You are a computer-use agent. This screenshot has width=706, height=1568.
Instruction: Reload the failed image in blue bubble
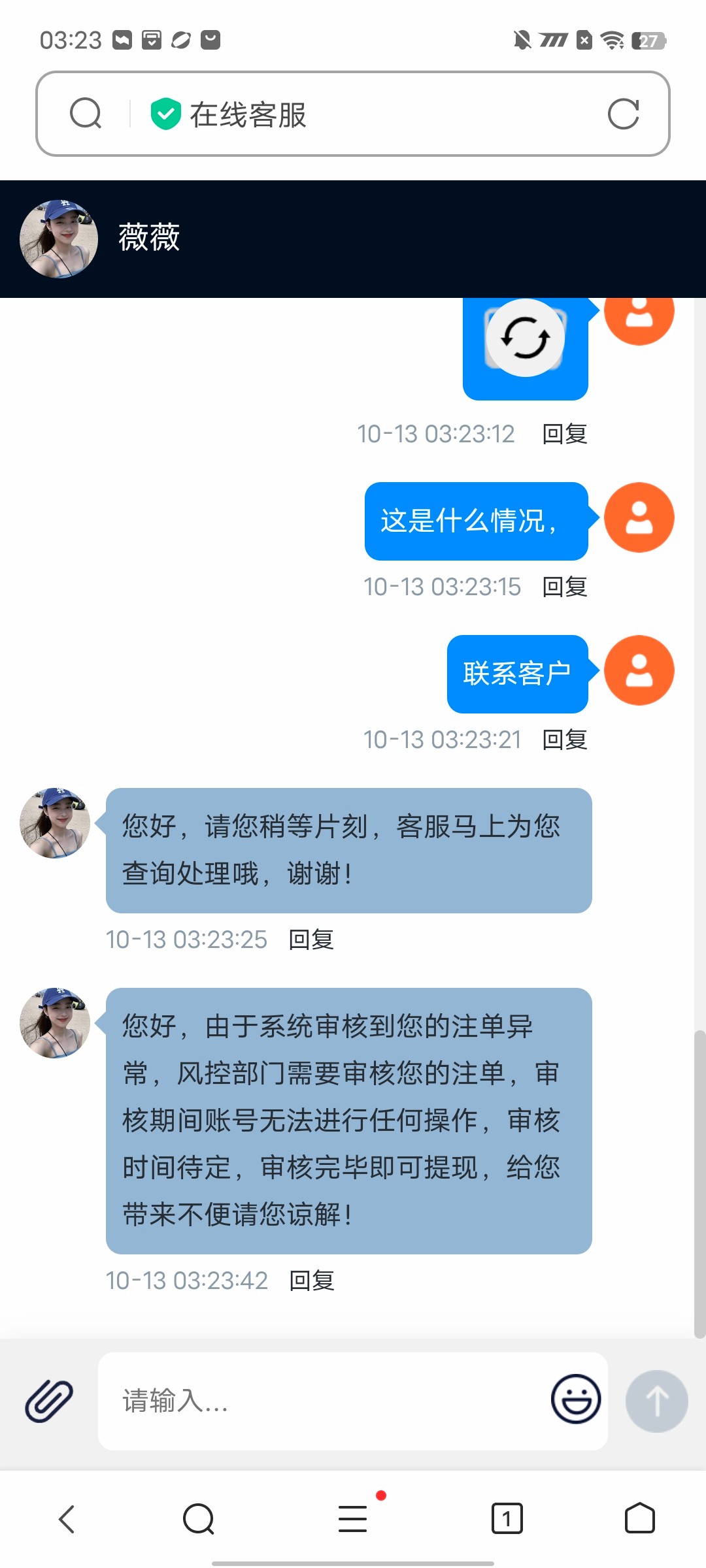click(526, 338)
